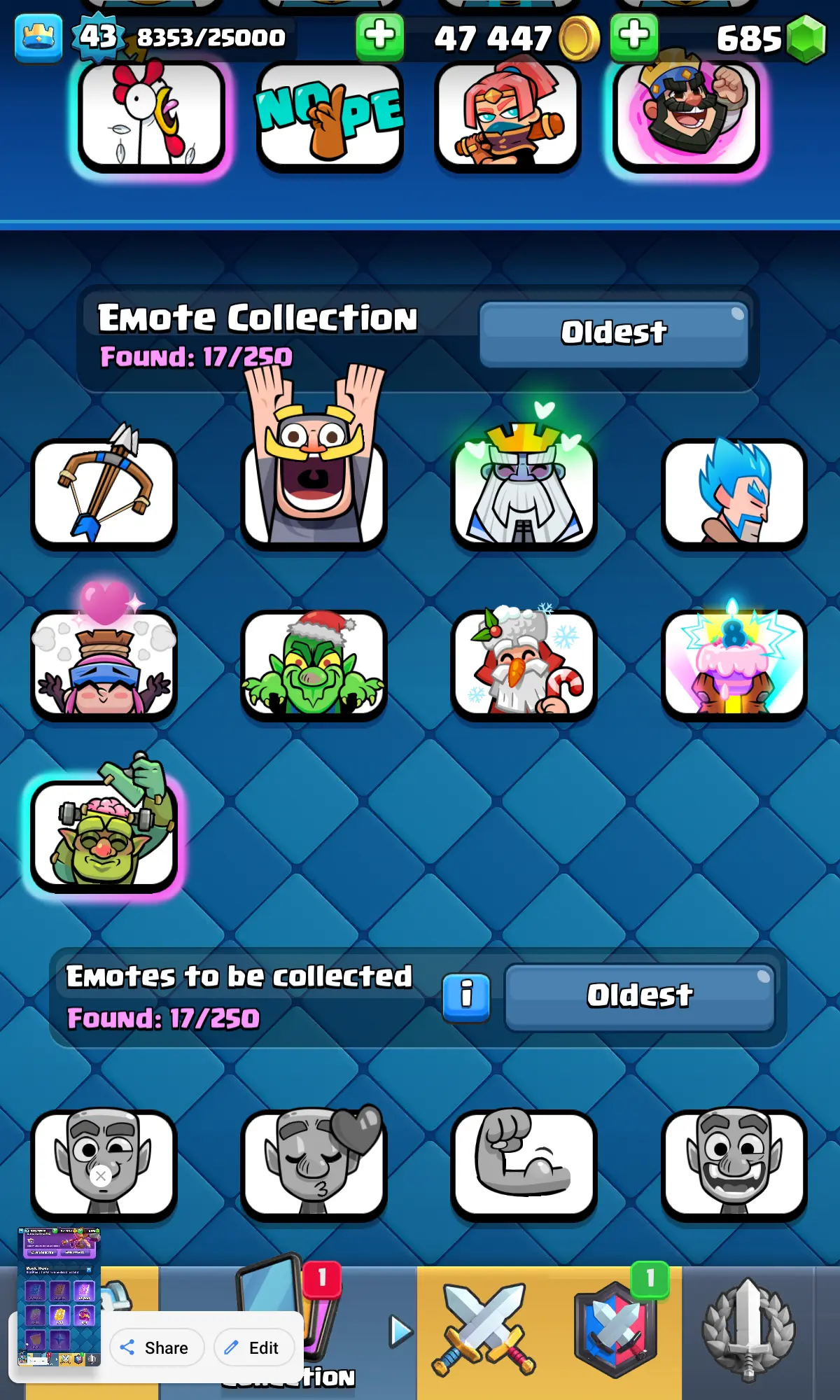Select the green goblin with Santa hat emote
The image size is (840, 1400).
pyautogui.click(x=314, y=665)
